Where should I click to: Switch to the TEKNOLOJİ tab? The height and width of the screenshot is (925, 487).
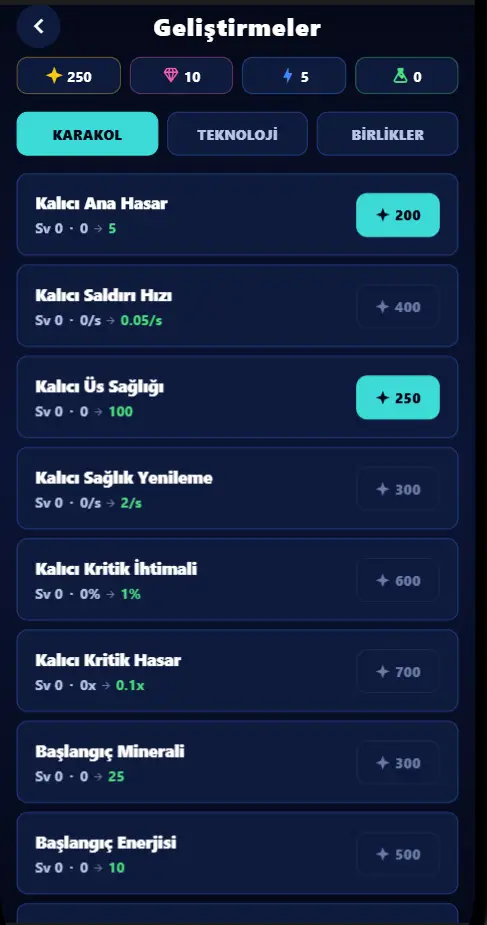(x=237, y=134)
